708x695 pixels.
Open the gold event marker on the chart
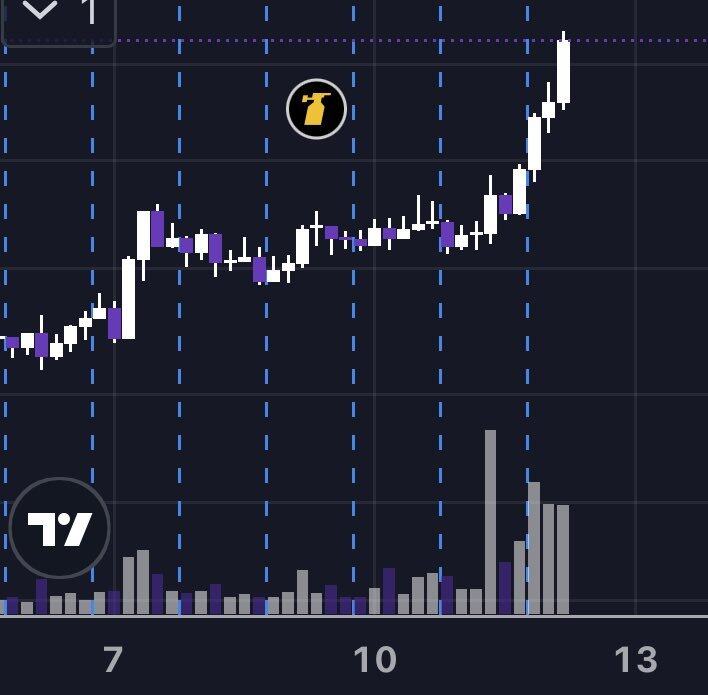click(316, 109)
